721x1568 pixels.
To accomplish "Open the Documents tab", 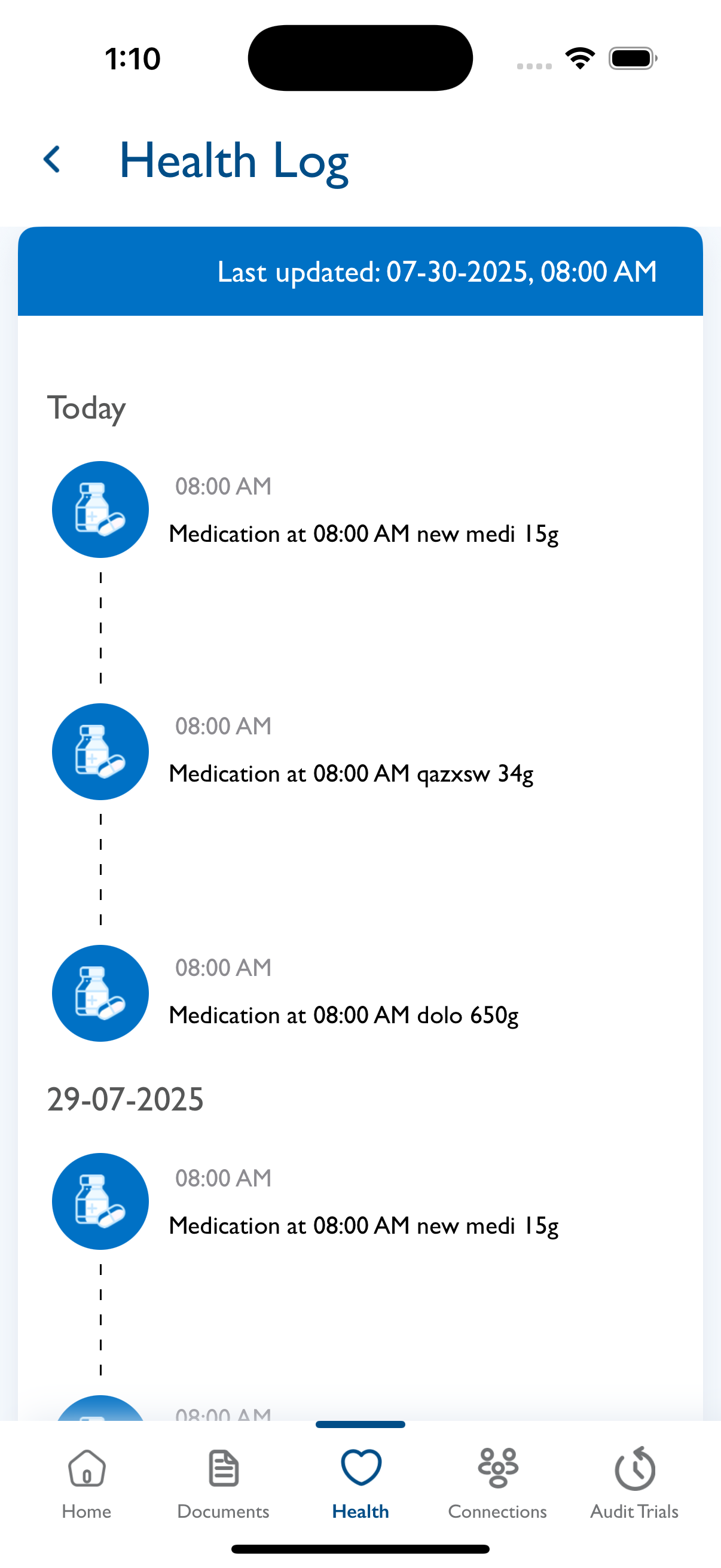I will pyautogui.click(x=224, y=1484).
